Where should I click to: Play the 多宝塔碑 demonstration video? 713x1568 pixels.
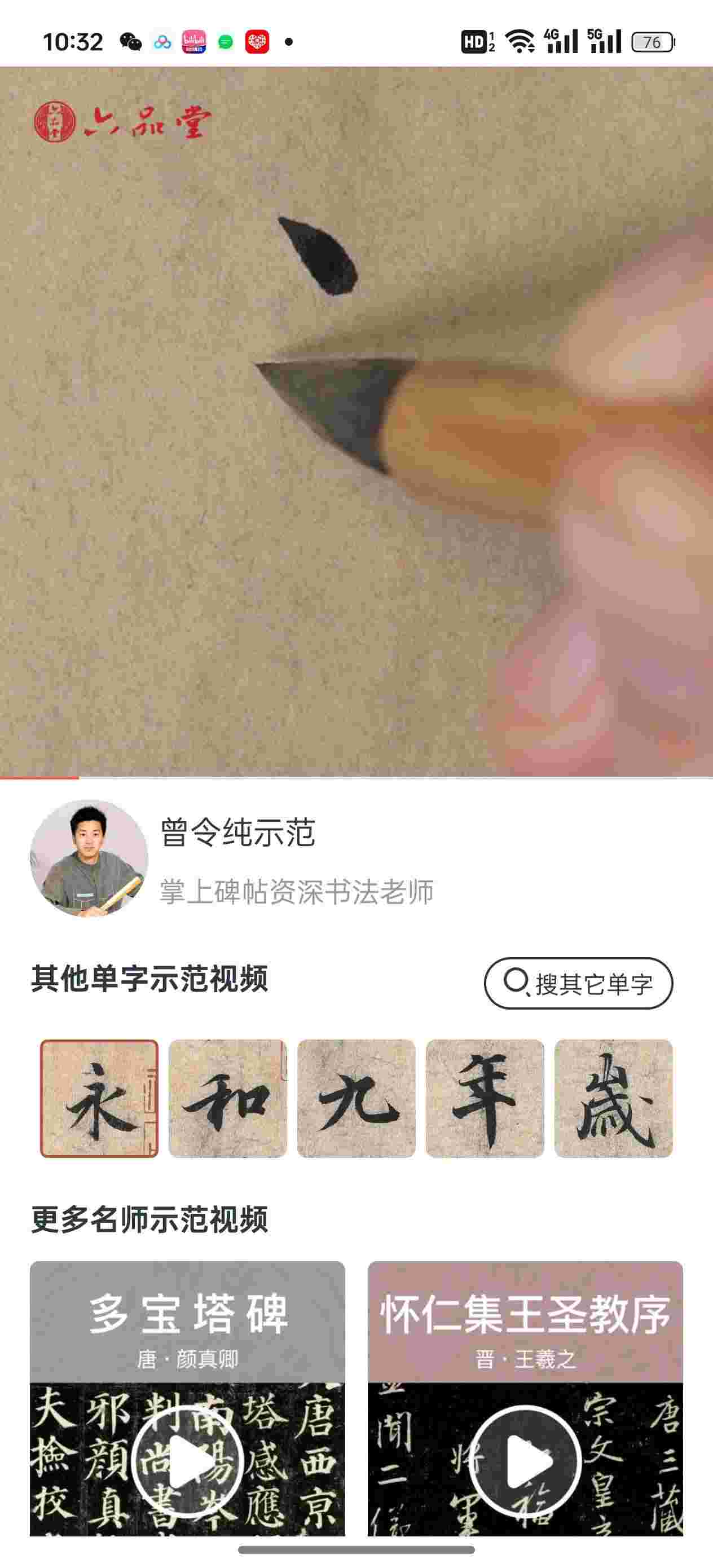[187, 1461]
